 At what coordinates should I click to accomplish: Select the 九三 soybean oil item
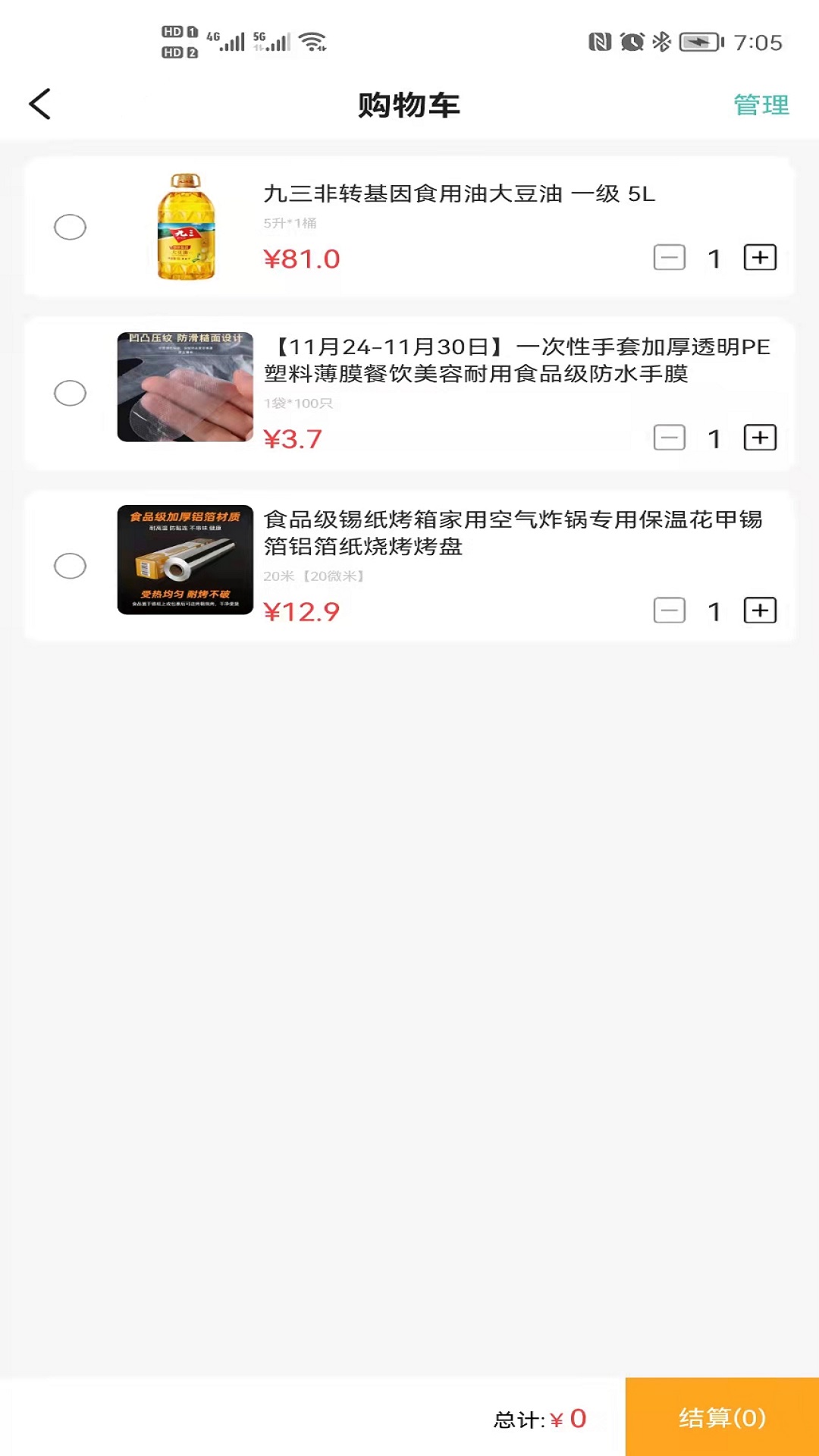(71, 227)
